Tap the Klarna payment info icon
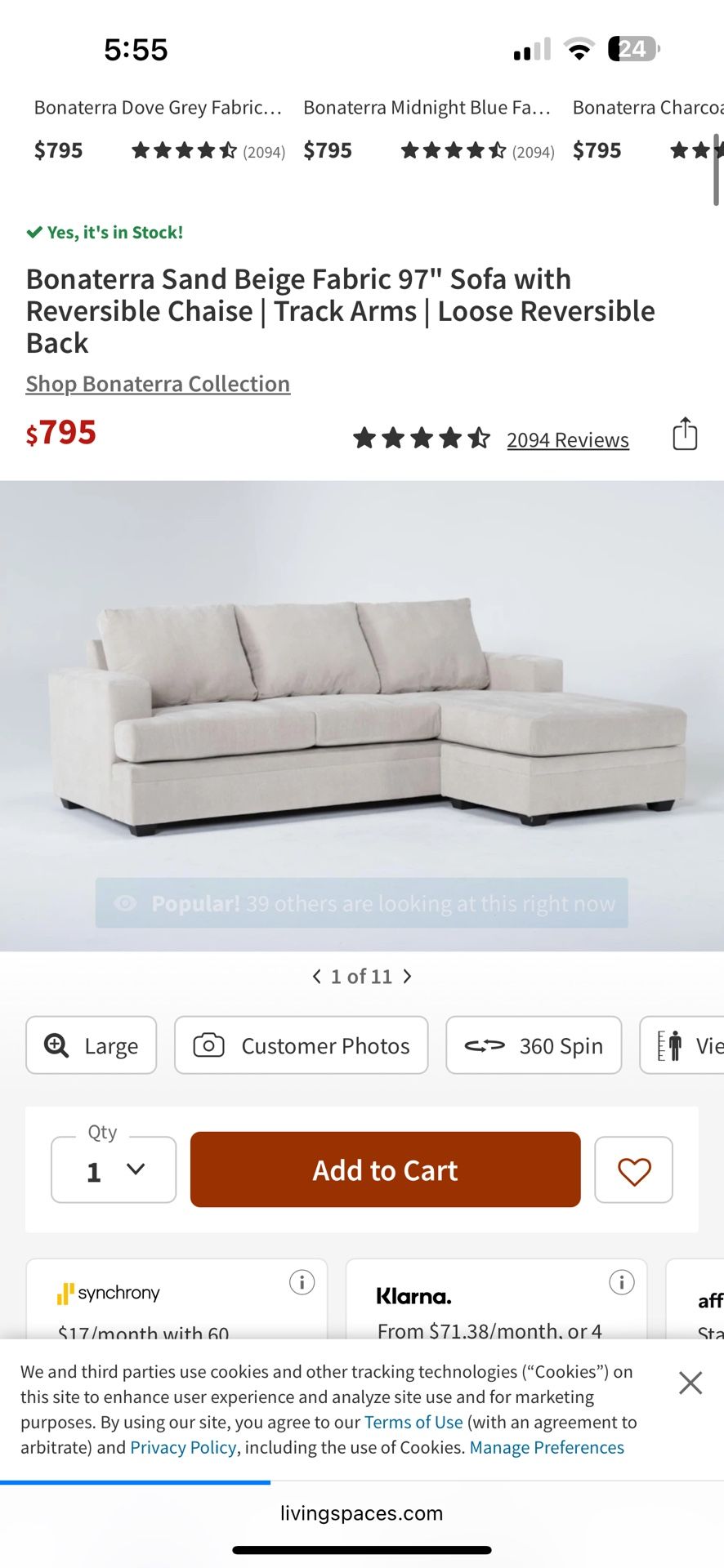 [621, 1282]
